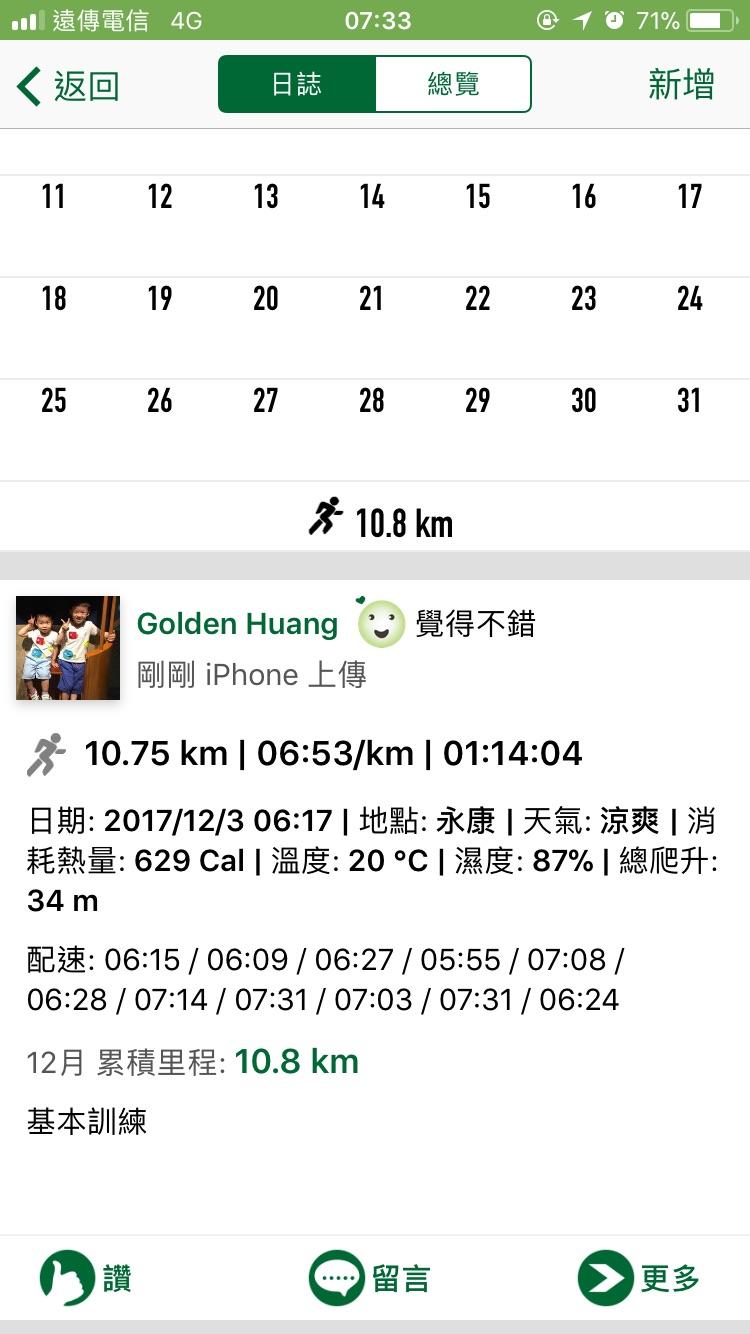The image size is (750, 1334).
Task: Select day 24 on the calendar
Action: tap(690, 299)
